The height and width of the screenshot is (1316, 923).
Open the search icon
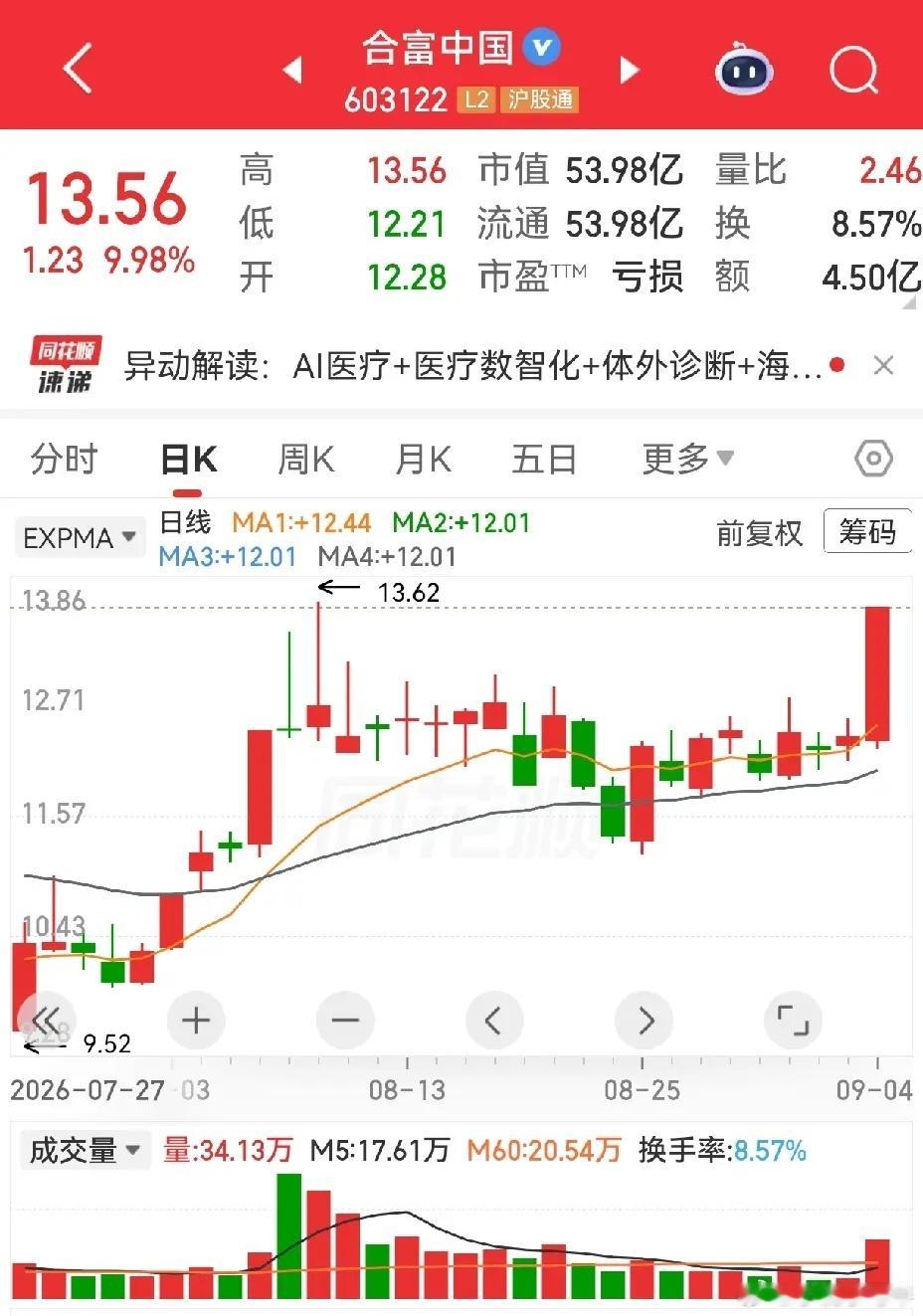click(x=853, y=70)
